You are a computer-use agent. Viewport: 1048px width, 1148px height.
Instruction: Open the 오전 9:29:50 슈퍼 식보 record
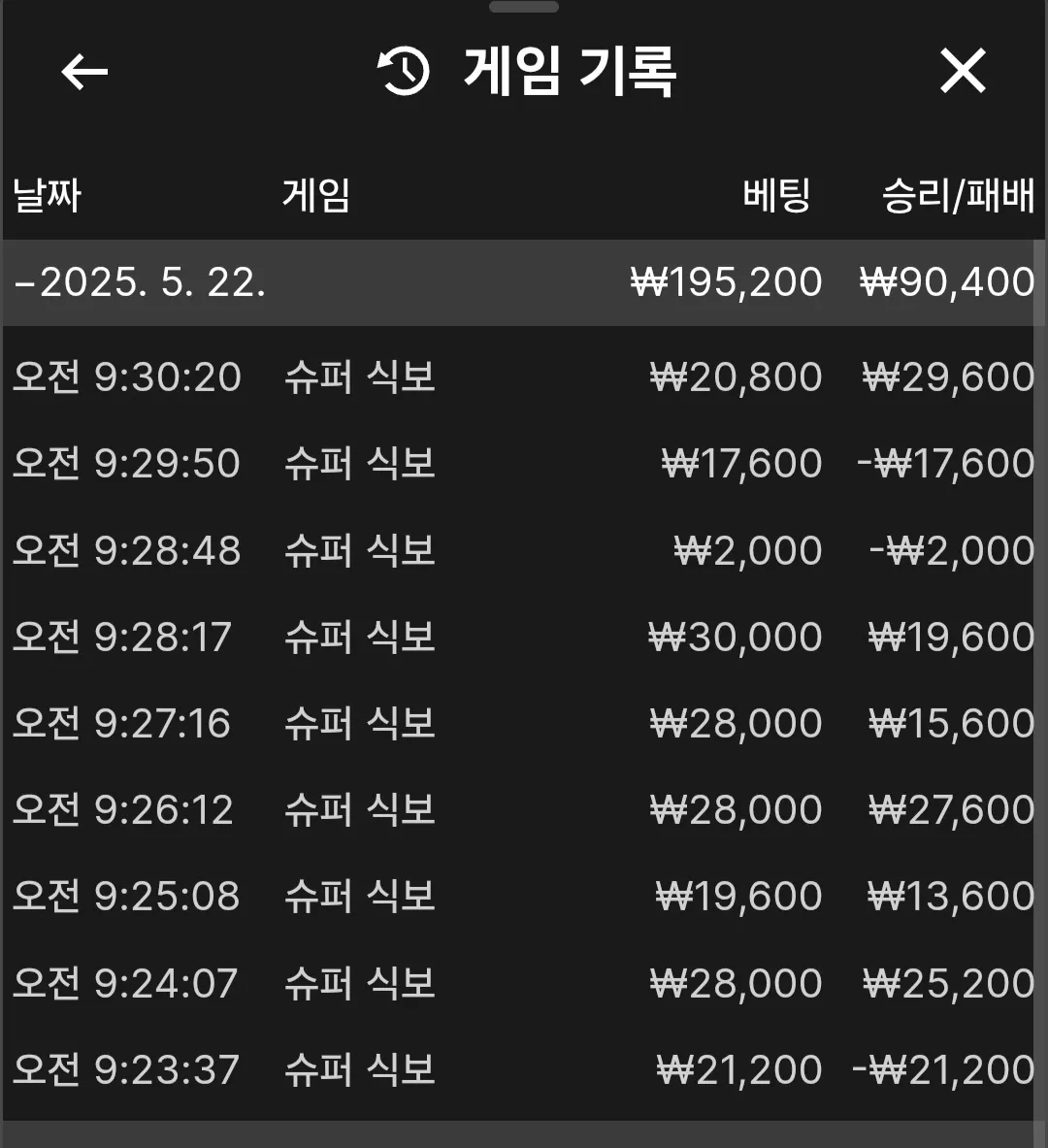tap(524, 464)
